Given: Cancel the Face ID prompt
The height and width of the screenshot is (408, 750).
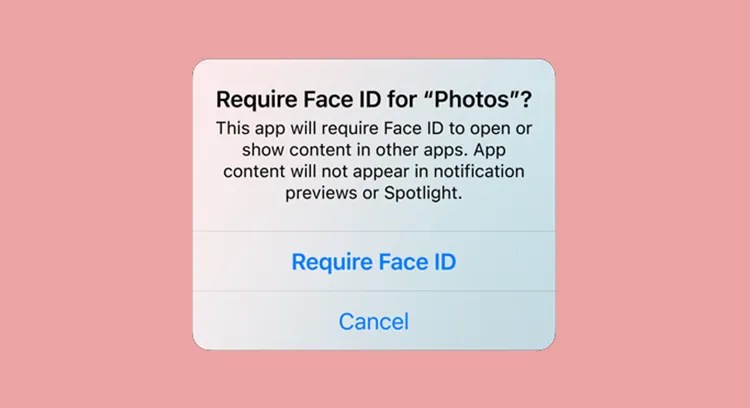Looking at the screenshot, I should [x=373, y=321].
